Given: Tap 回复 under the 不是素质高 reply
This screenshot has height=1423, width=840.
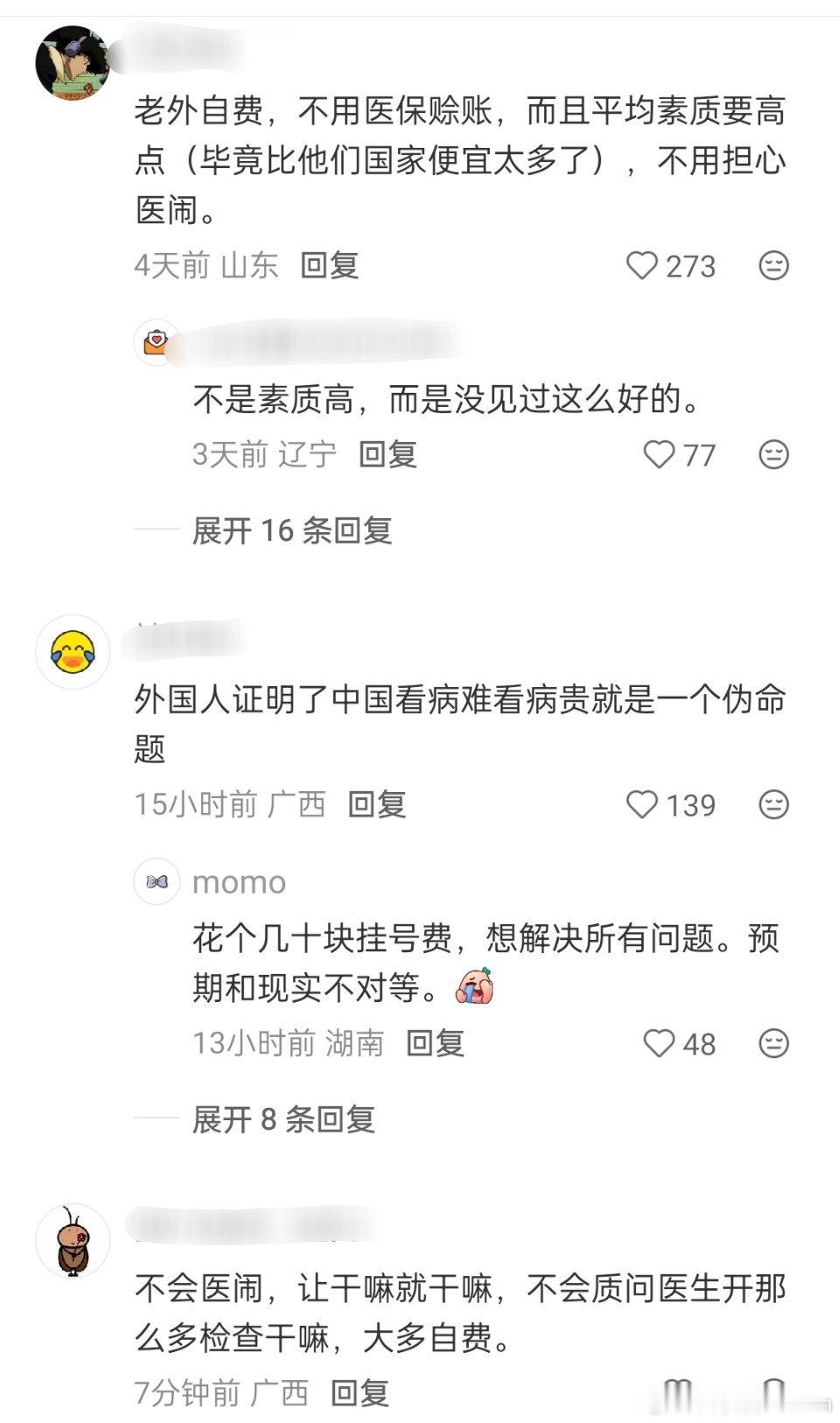Looking at the screenshot, I should point(386,453).
